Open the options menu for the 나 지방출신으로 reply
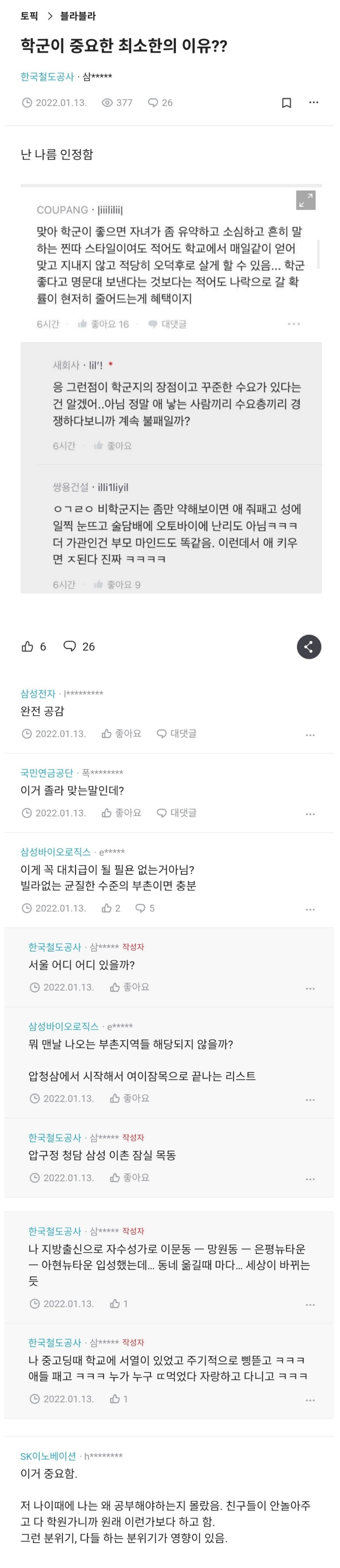 pyautogui.click(x=310, y=1305)
